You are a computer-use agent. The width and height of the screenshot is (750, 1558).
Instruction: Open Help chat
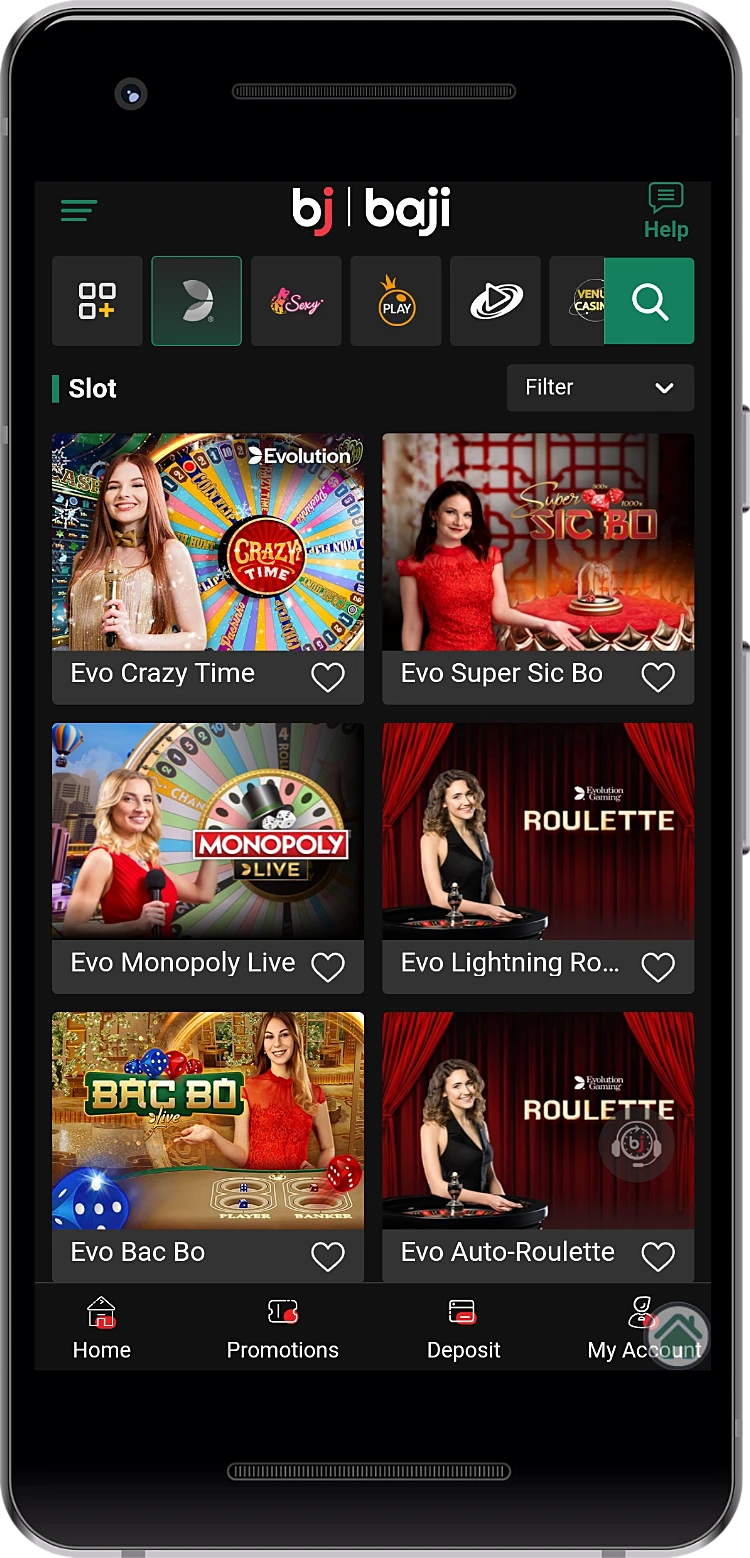tap(665, 211)
